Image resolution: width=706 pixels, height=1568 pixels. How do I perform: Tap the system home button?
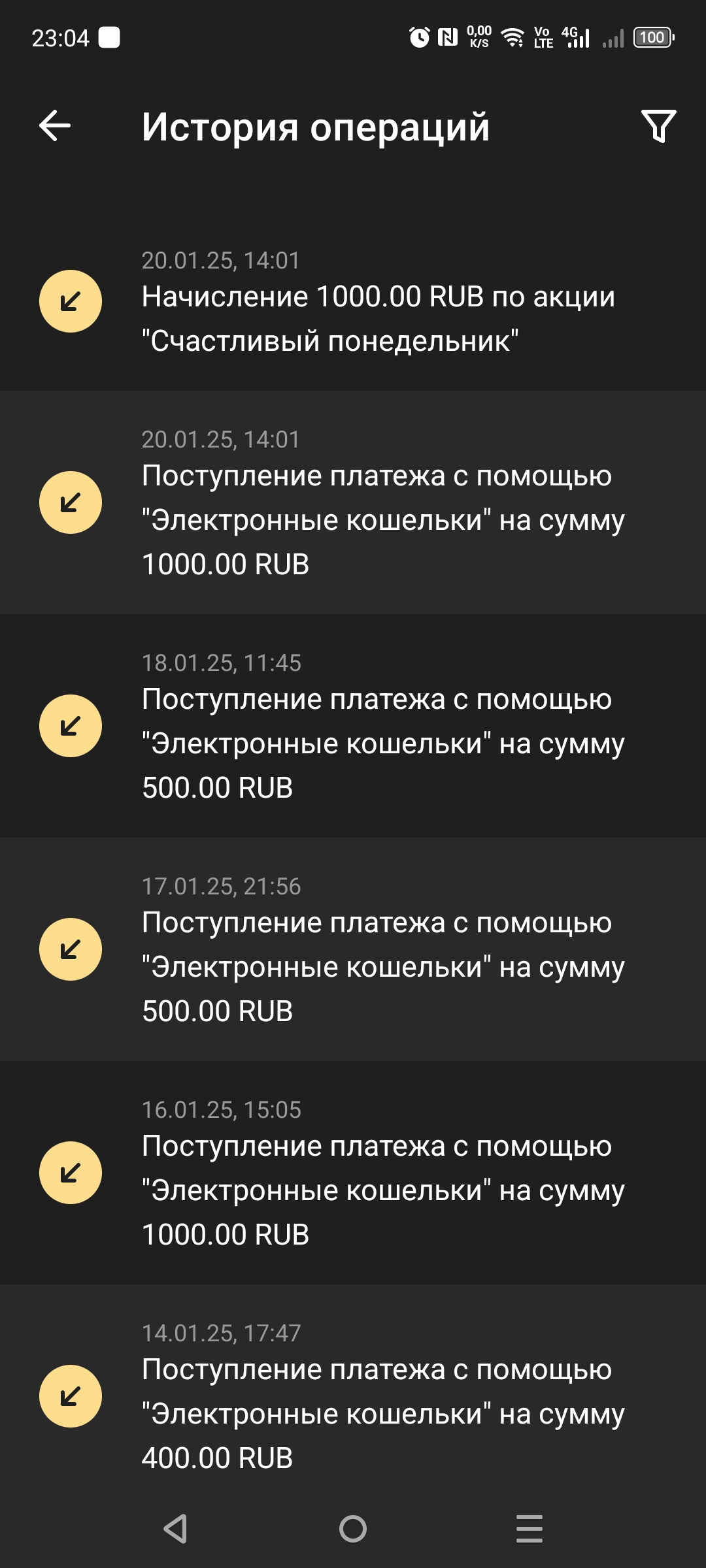tap(353, 1529)
